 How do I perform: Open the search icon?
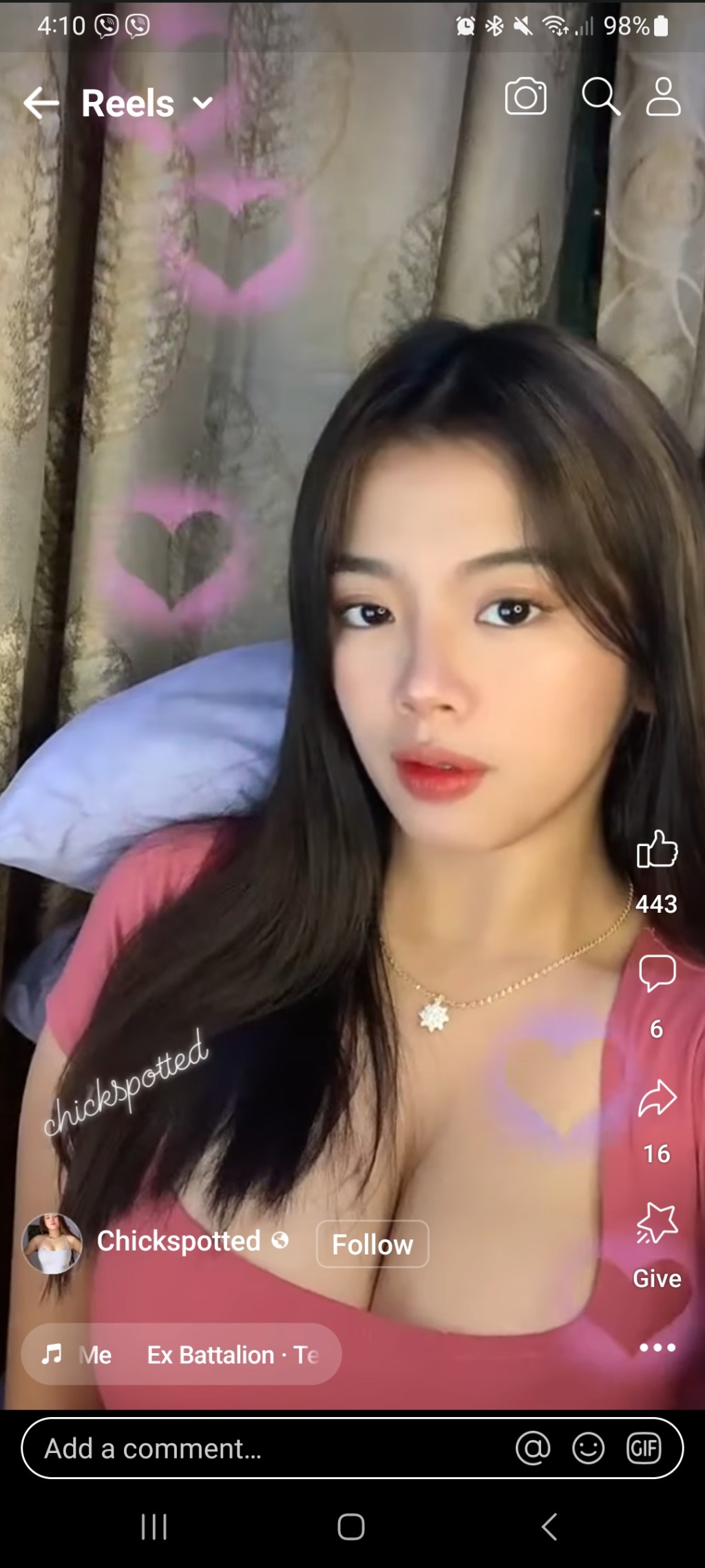click(600, 96)
